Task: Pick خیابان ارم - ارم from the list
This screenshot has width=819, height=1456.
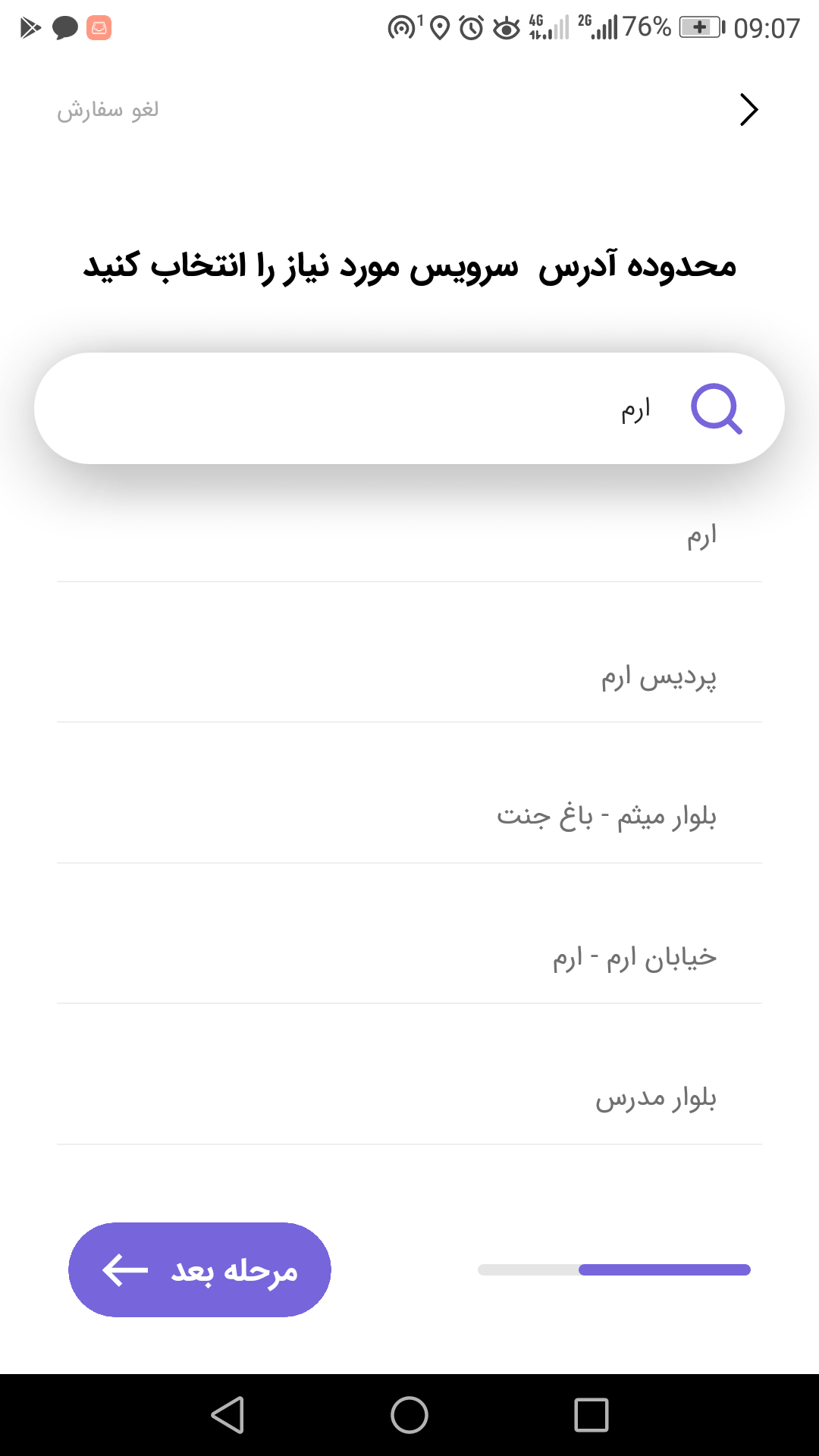Action: pos(409,959)
